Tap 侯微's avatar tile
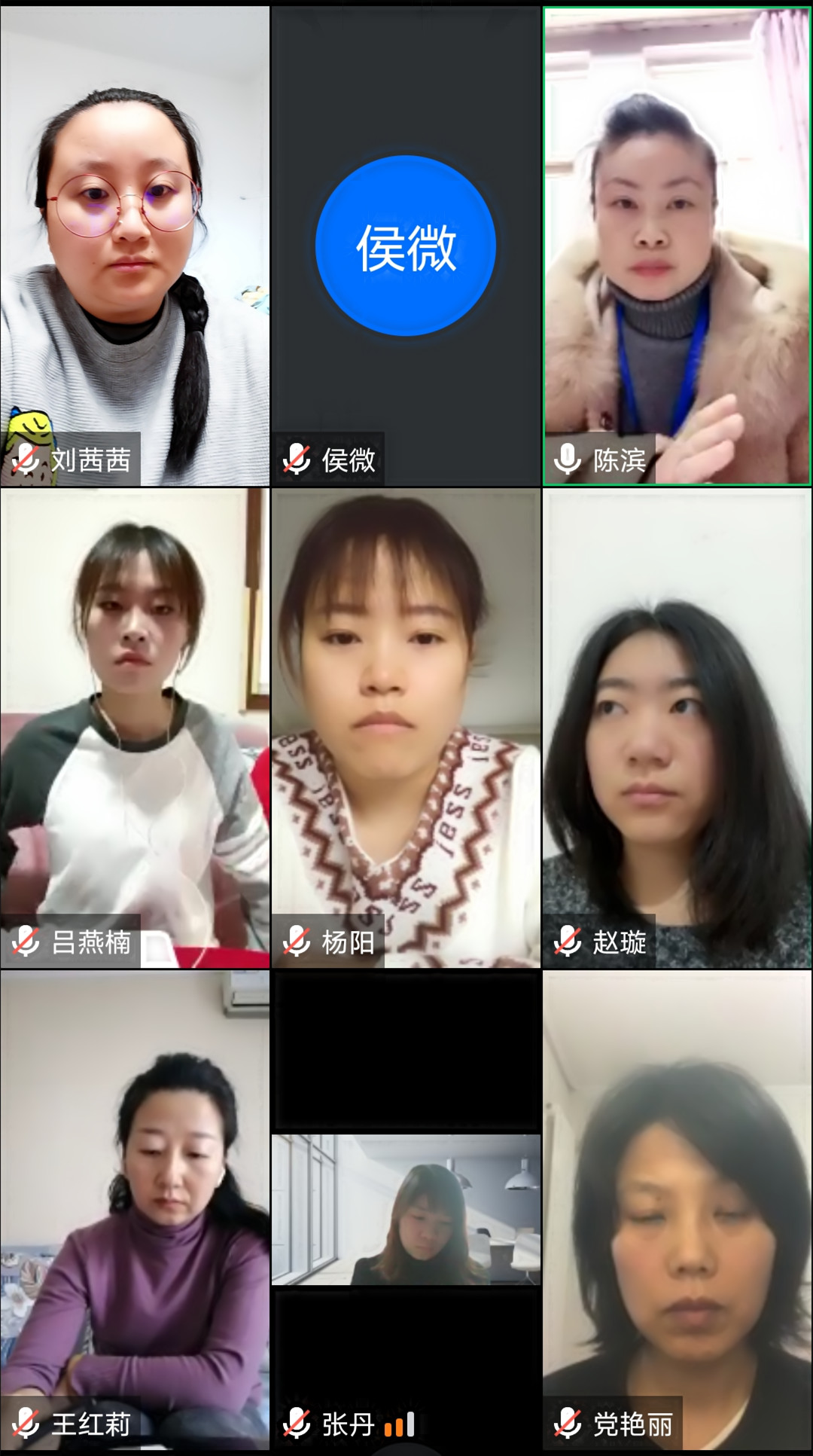The height and width of the screenshot is (1456, 813). [406, 246]
